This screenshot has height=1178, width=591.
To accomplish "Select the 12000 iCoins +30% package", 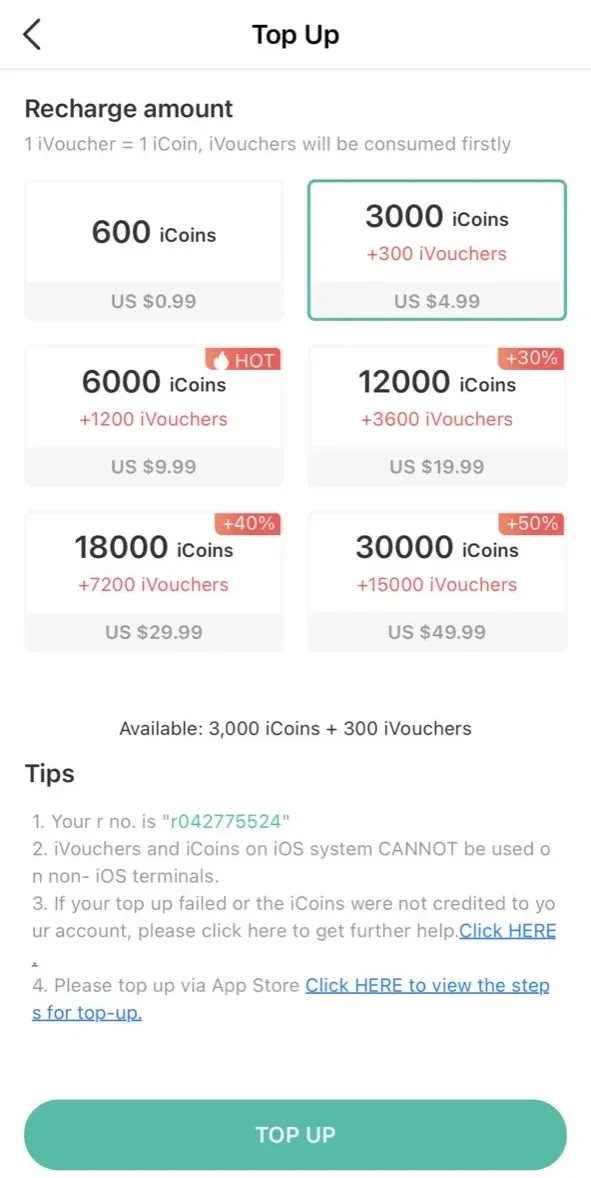I will (436, 415).
